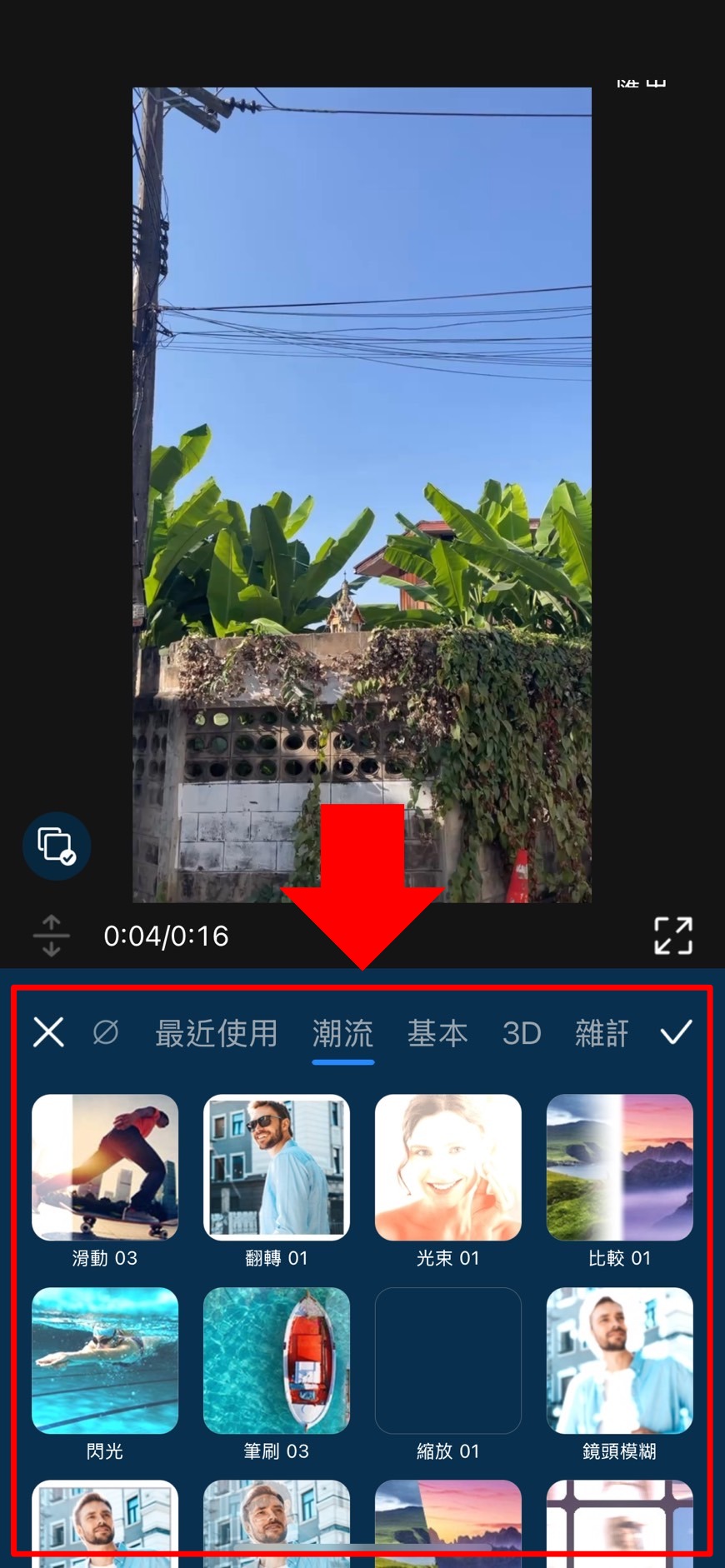Choose the 翻轉 01 transition
This screenshot has height=1568, width=725.
tap(277, 1167)
